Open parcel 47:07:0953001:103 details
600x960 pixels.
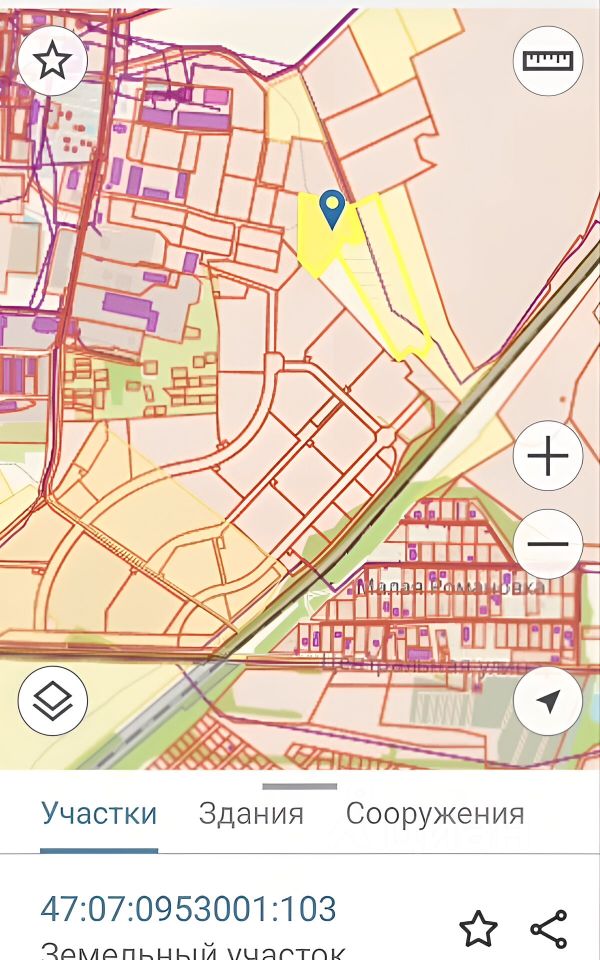click(188, 910)
